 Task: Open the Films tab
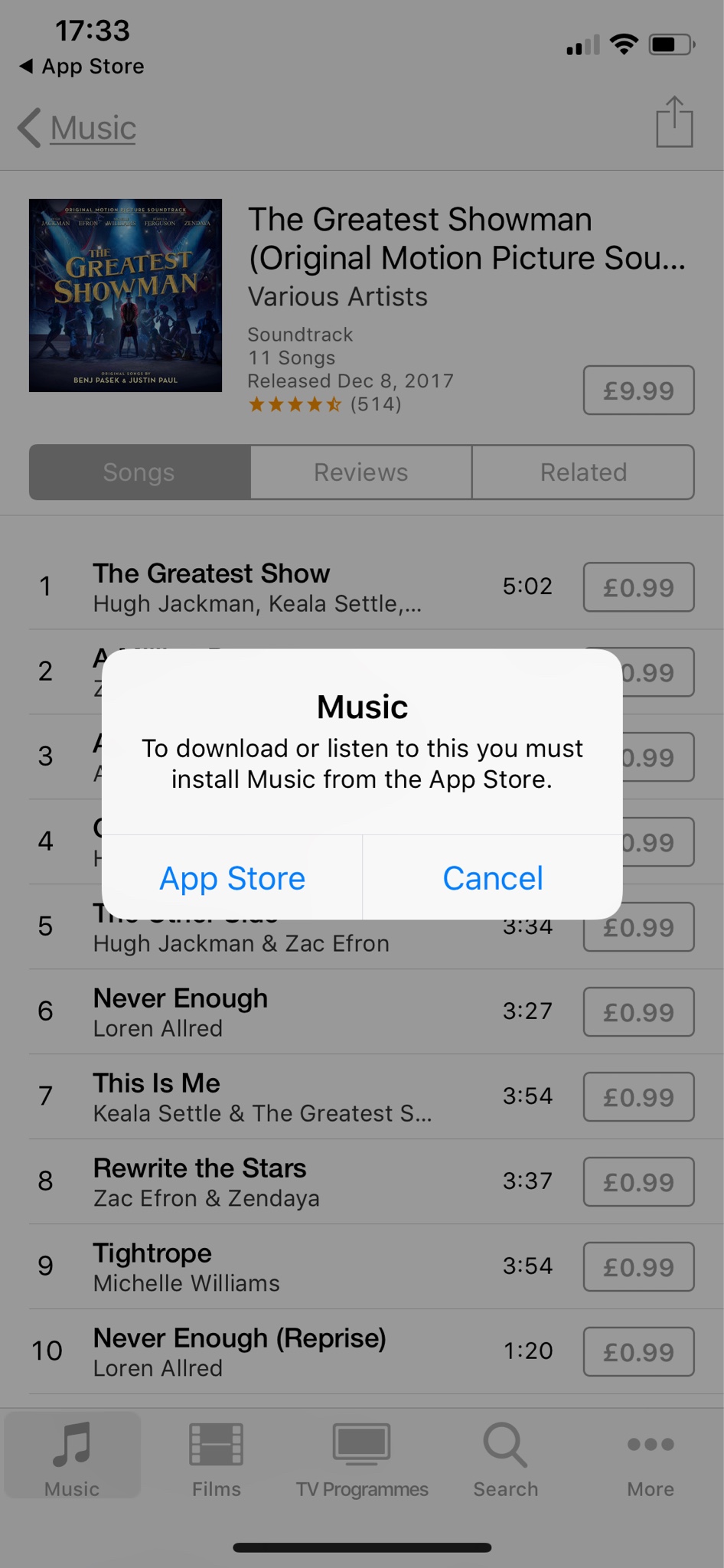[217, 1459]
